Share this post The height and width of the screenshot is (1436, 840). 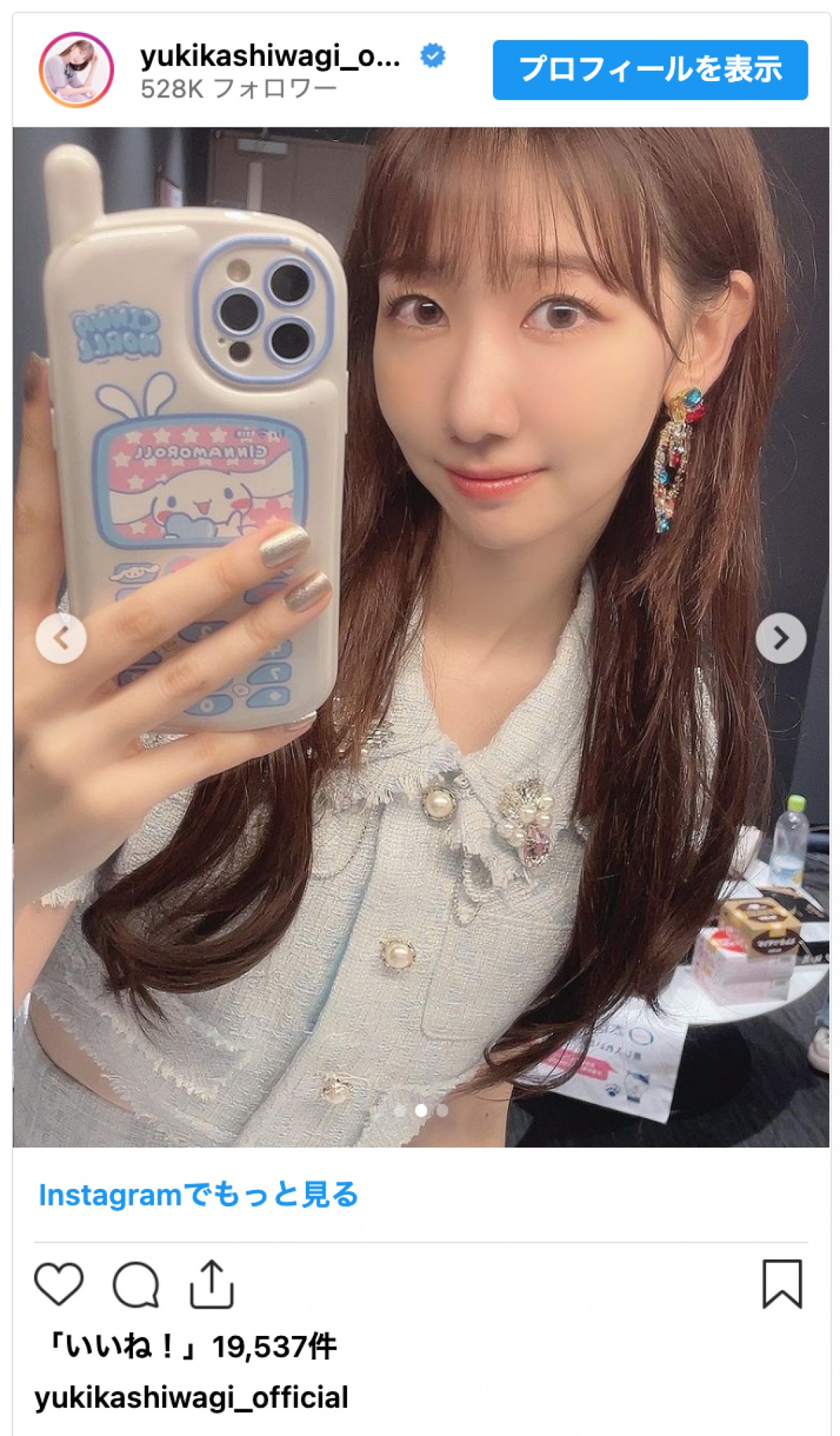click(211, 1283)
